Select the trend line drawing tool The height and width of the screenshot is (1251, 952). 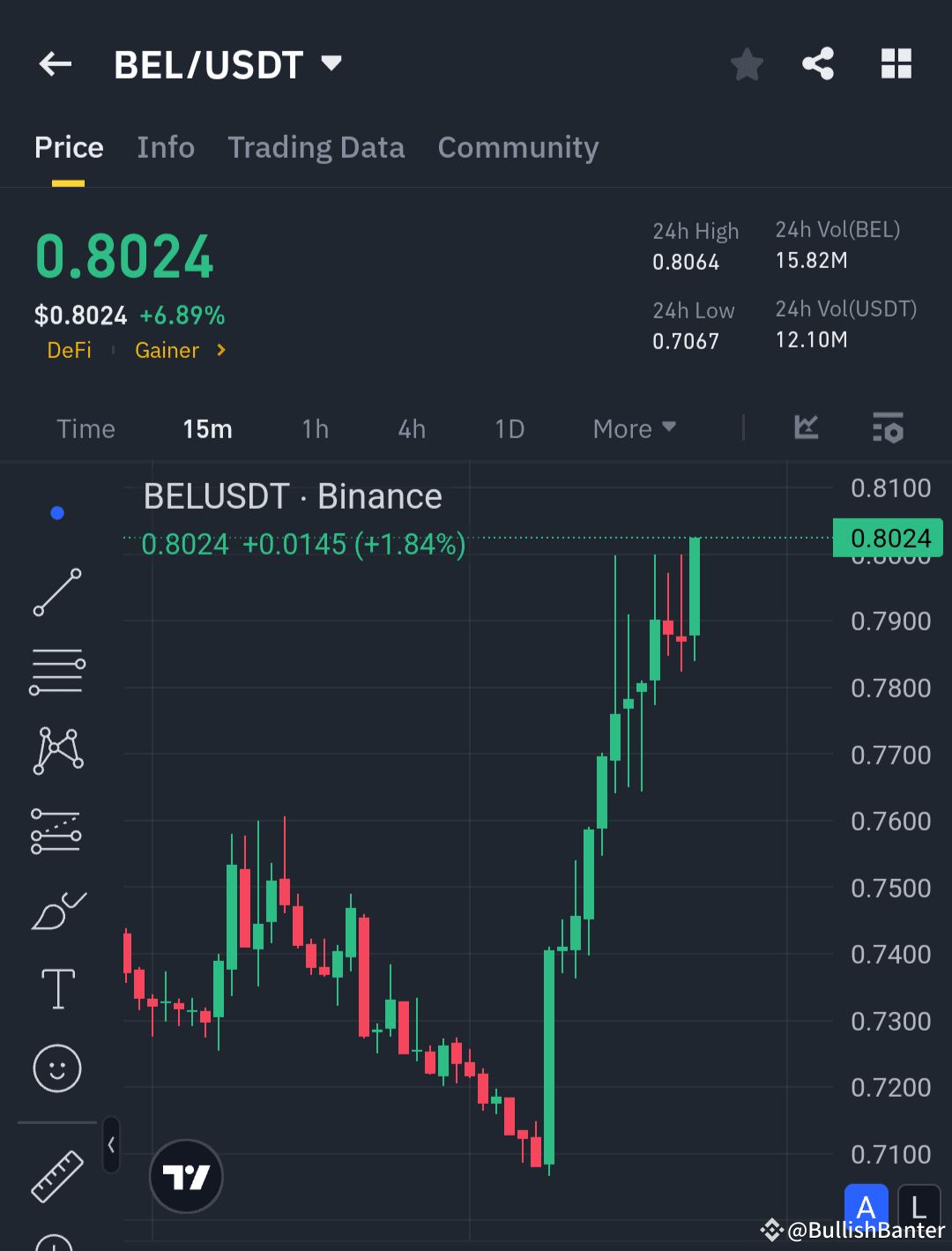(x=57, y=592)
